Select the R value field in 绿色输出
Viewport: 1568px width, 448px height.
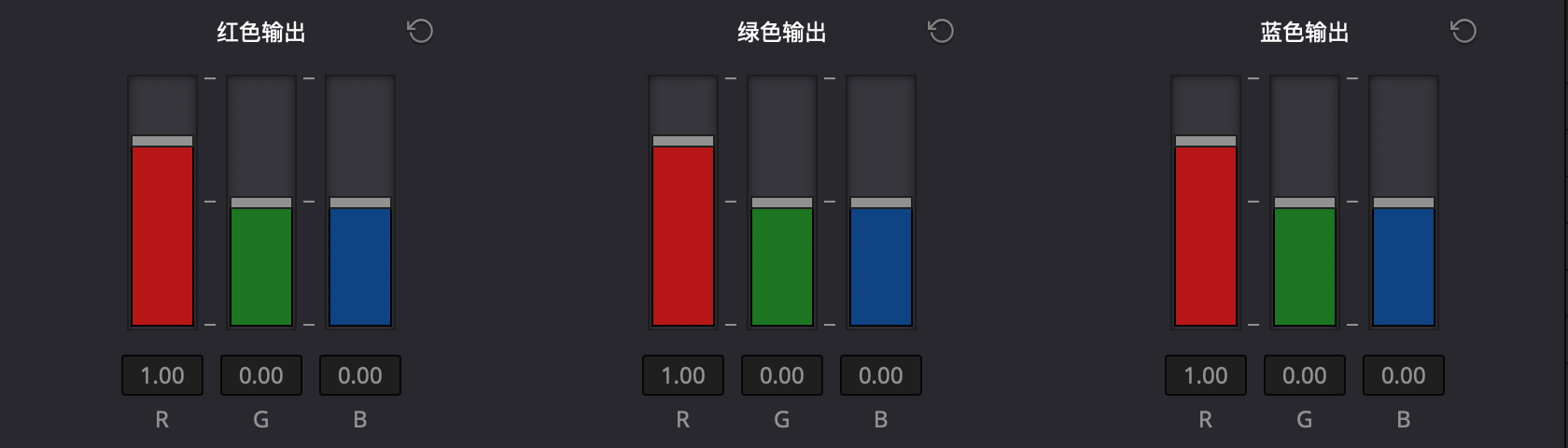click(683, 375)
